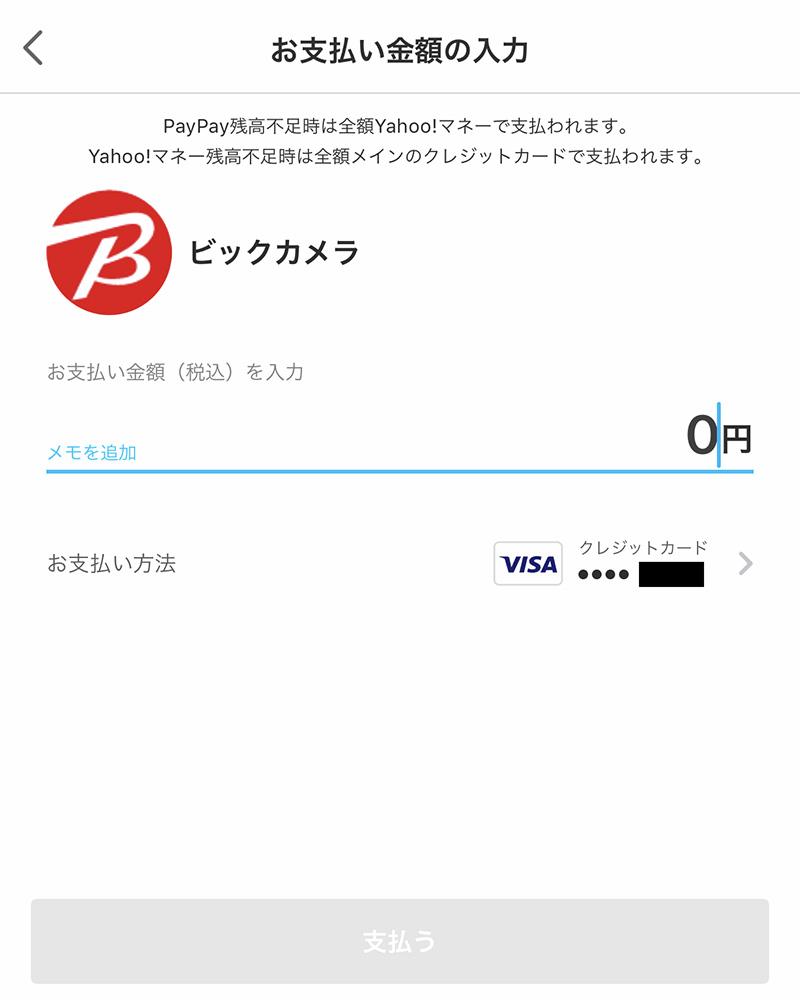Tap the 支払う button
This screenshot has width=800, height=1000.
(400, 941)
